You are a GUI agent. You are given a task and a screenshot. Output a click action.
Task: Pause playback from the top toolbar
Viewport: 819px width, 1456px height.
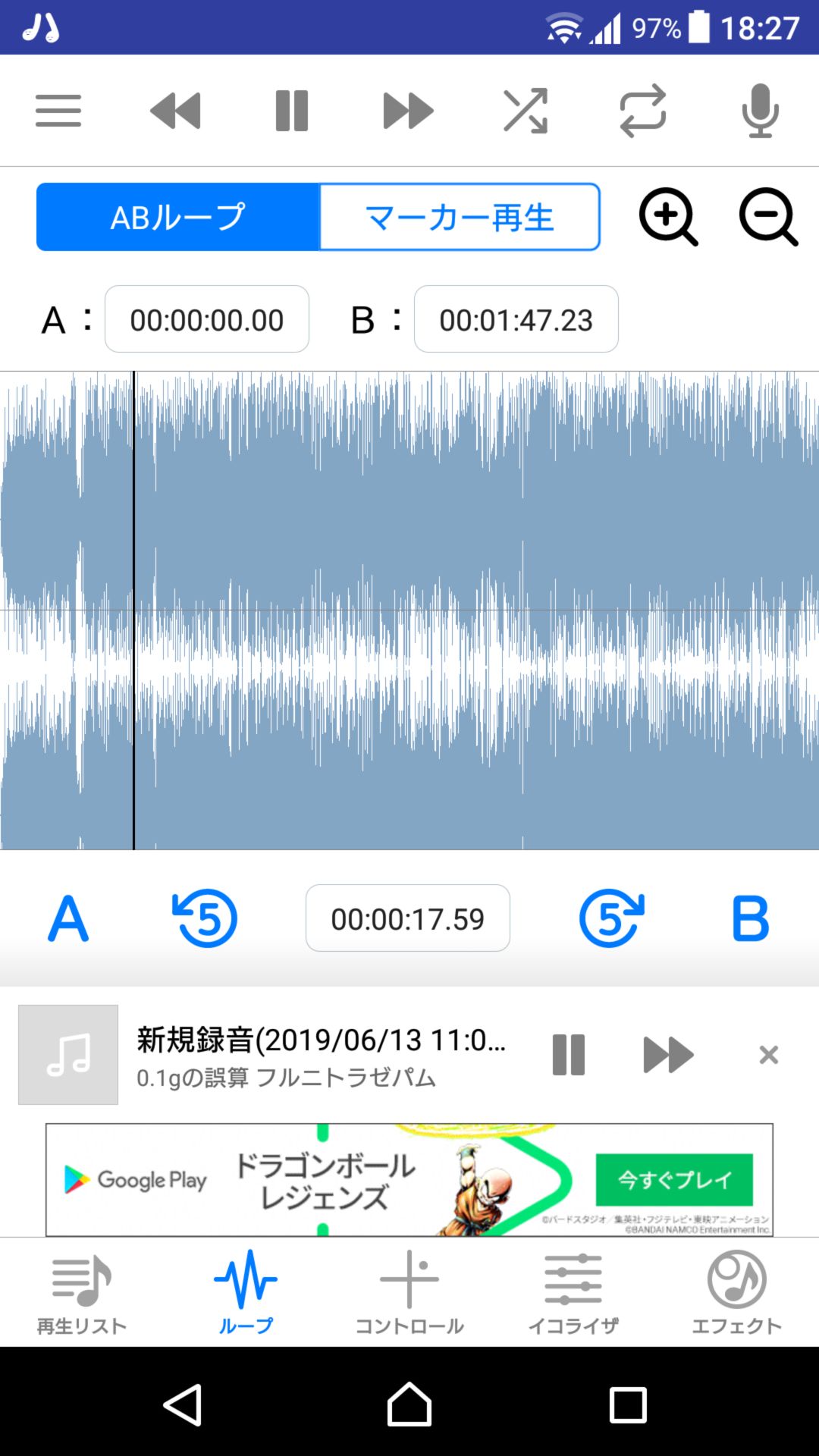[x=290, y=110]
